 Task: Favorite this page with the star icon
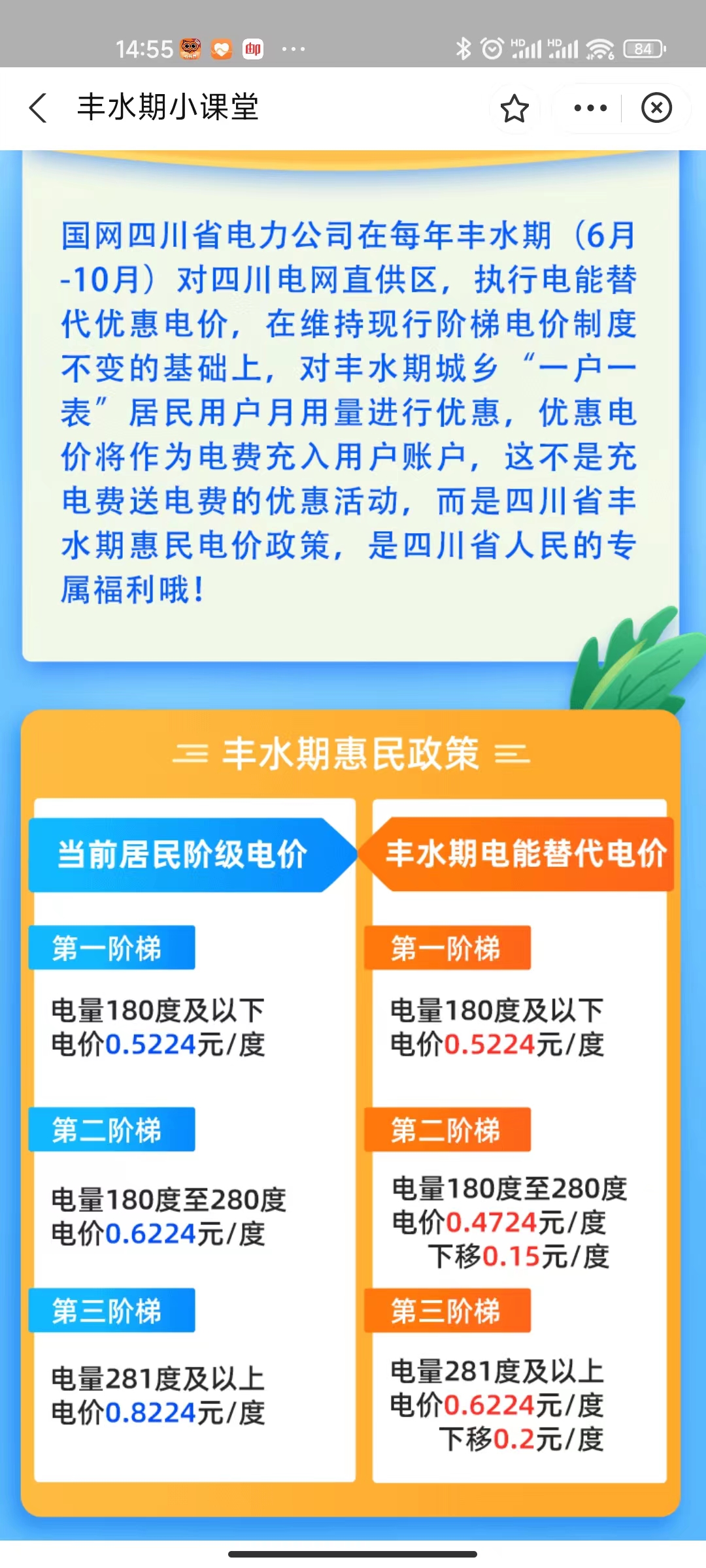point(514,108)
